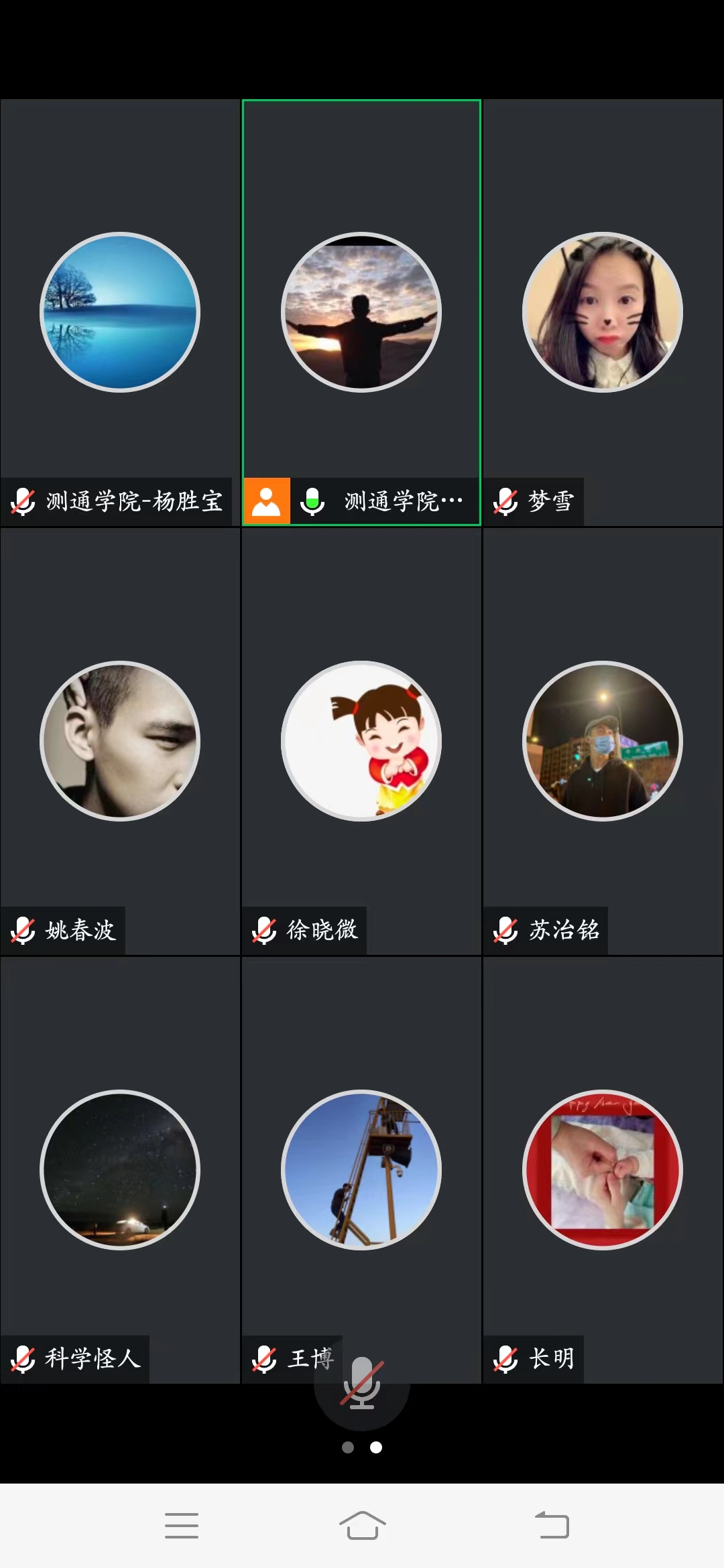Image resolution: width=724 pixels, height=1568 pixels.
Task: Select 测通学院-杨胜宝 participant tile
Action: pyautogui.click(x=120, y=312)
